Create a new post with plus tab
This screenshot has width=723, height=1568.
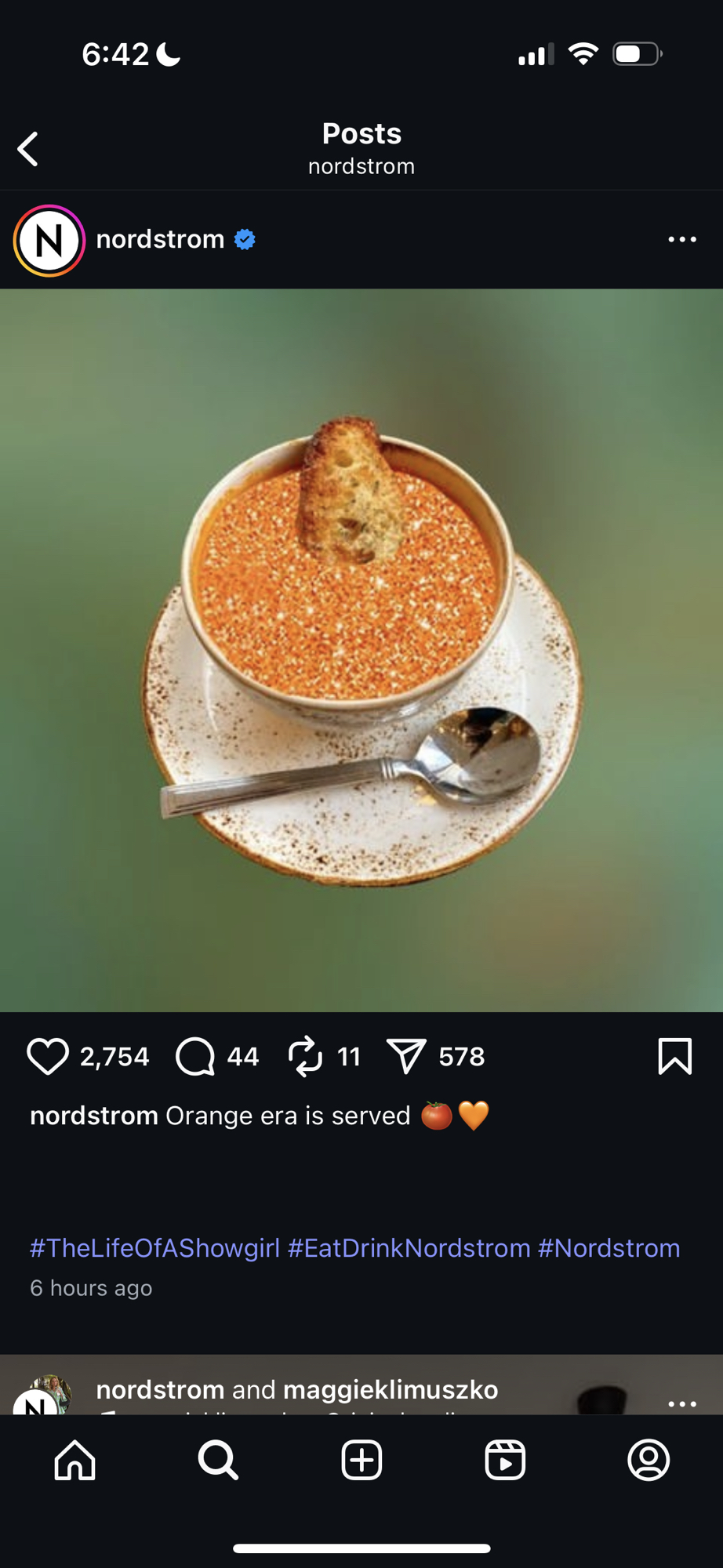[361, 1460]
